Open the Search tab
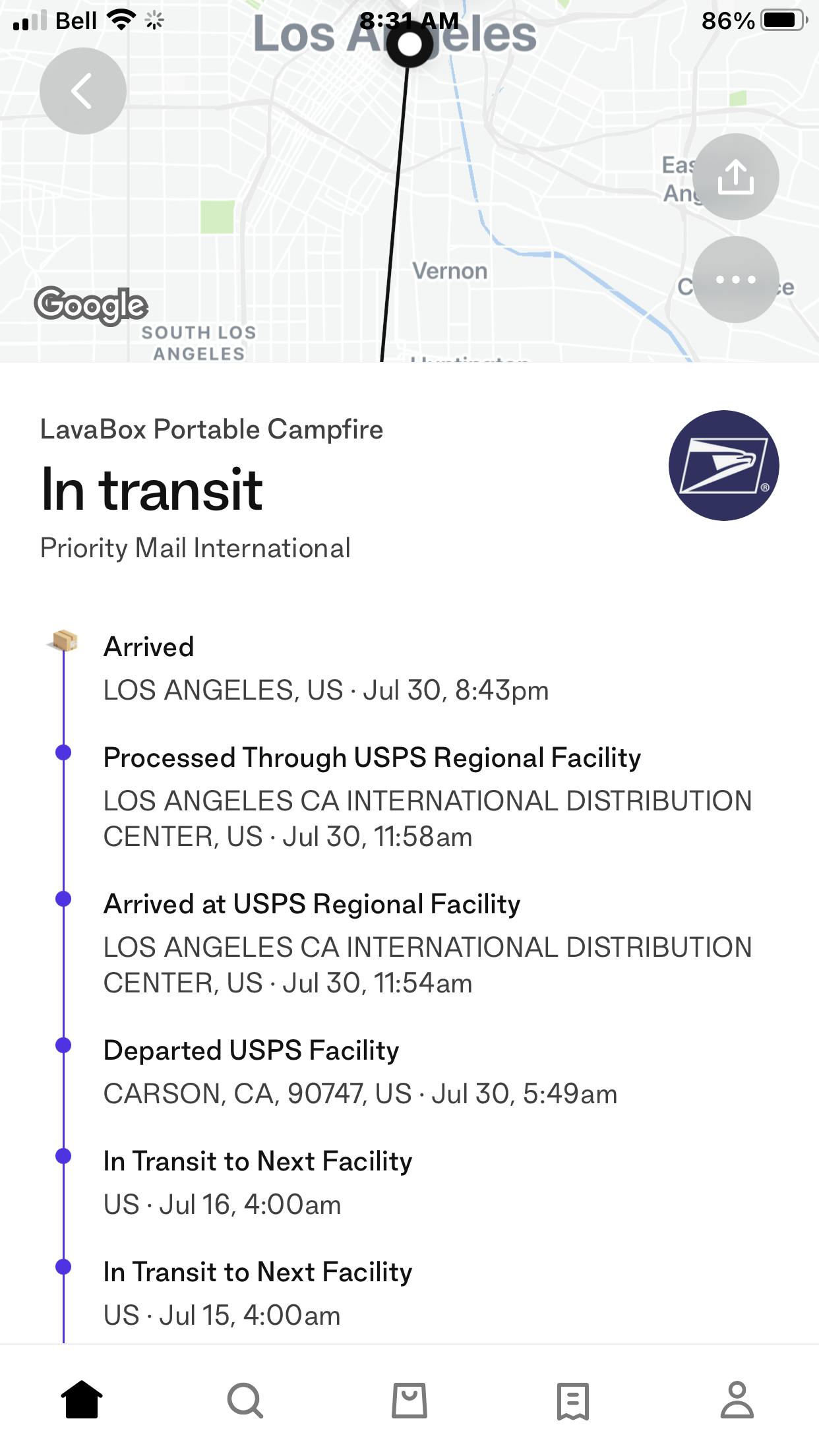The image size is (819, 1456). tap(245, 1399)
